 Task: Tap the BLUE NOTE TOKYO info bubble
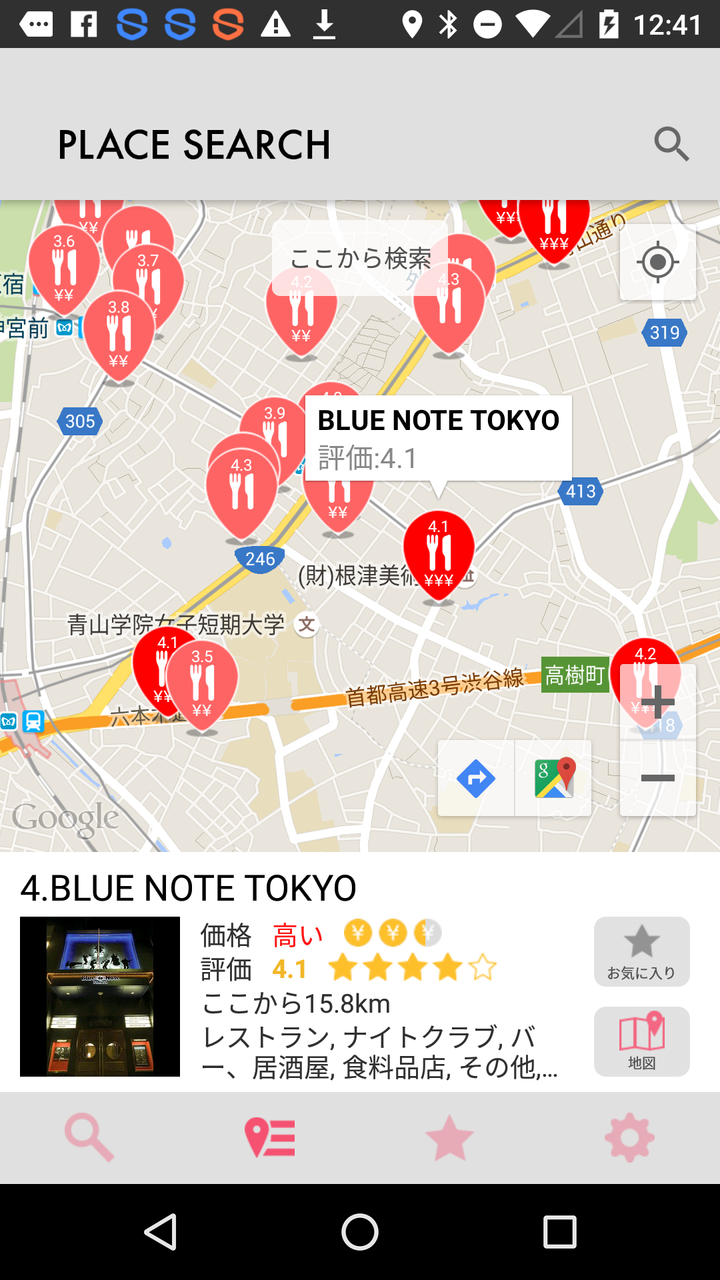pos(438,438)
